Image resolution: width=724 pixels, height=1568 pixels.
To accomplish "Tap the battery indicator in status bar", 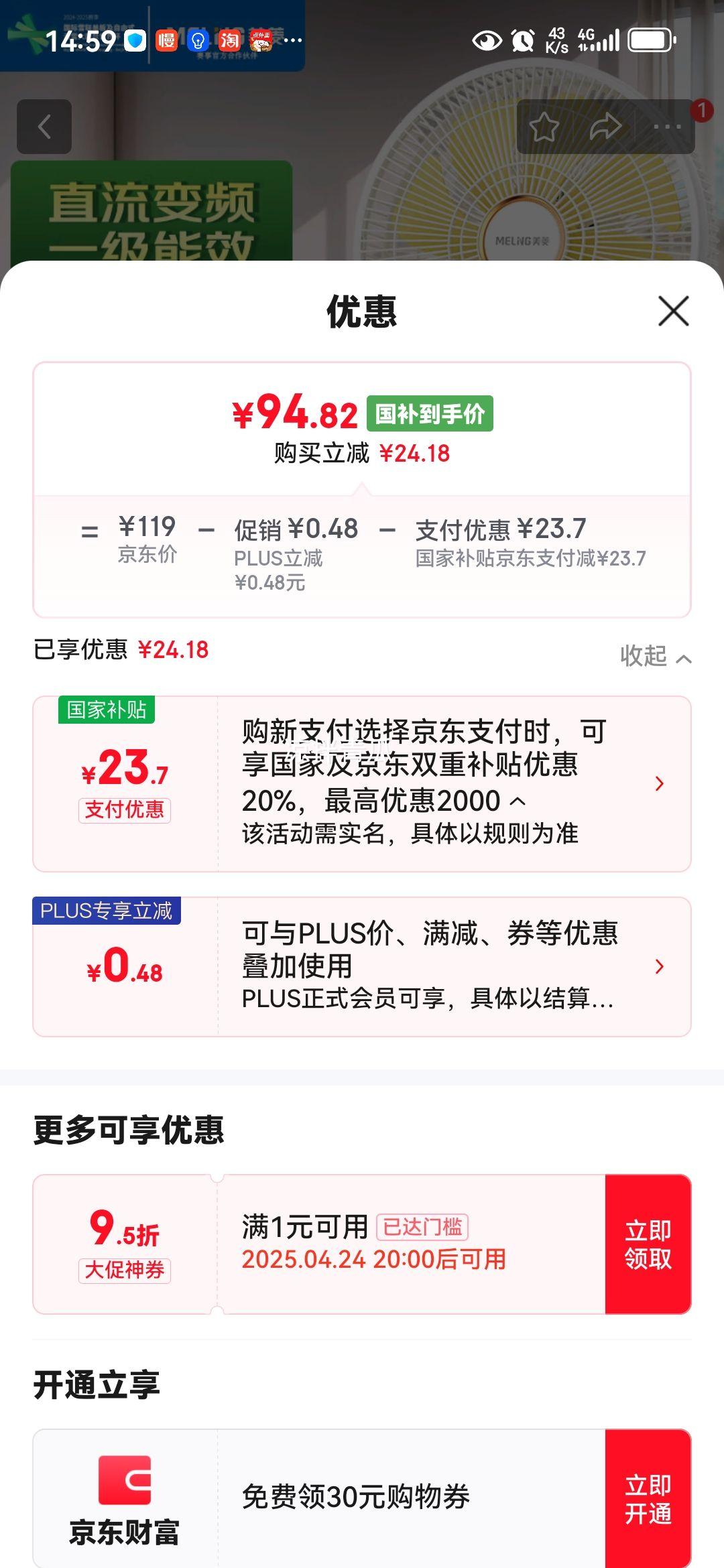I will (x=649, y=42).
